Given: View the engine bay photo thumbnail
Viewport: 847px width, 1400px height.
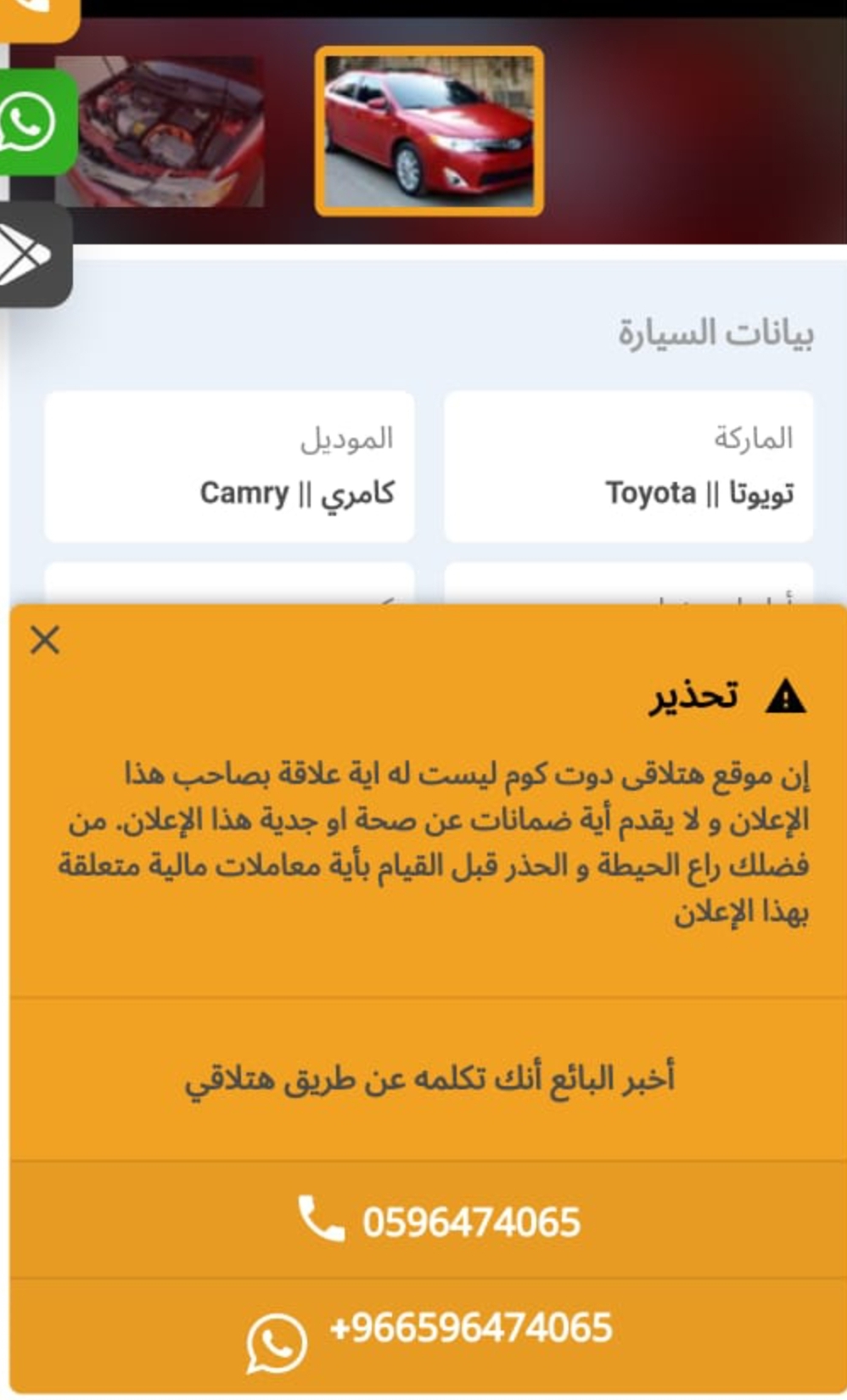Looking at the screenshot, I should coord(160,132).
